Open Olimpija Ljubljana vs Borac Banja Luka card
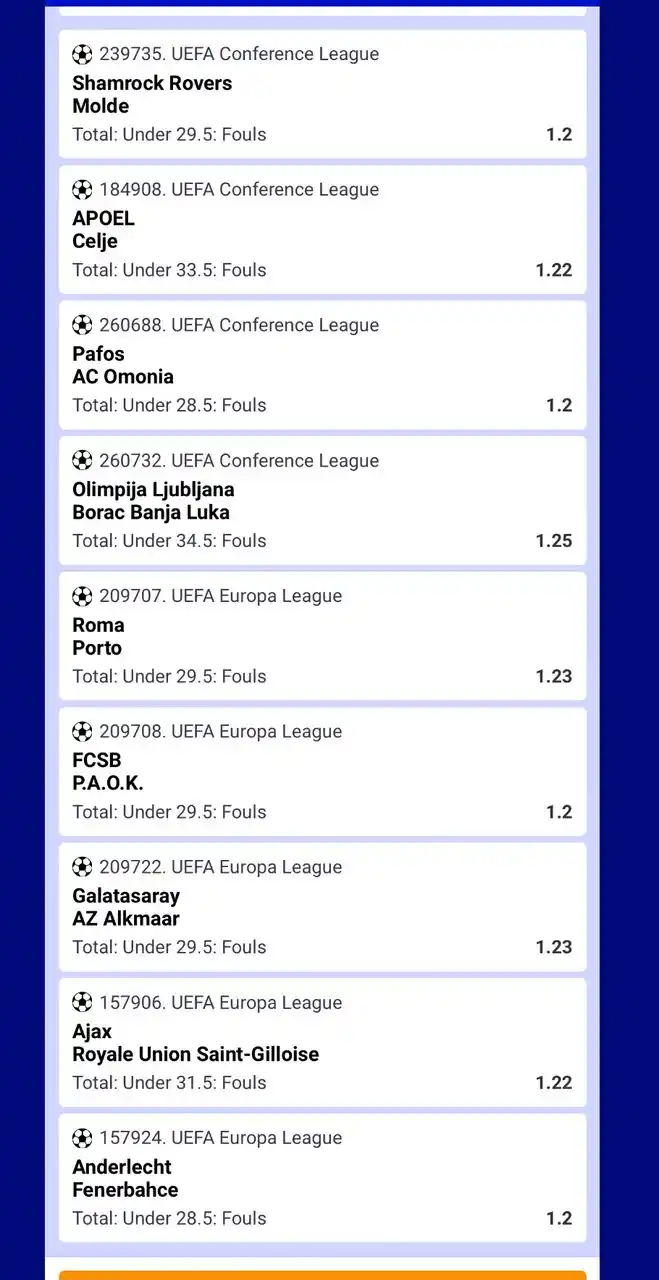The height and width of the screenshot is (1280, 659). 322,500
